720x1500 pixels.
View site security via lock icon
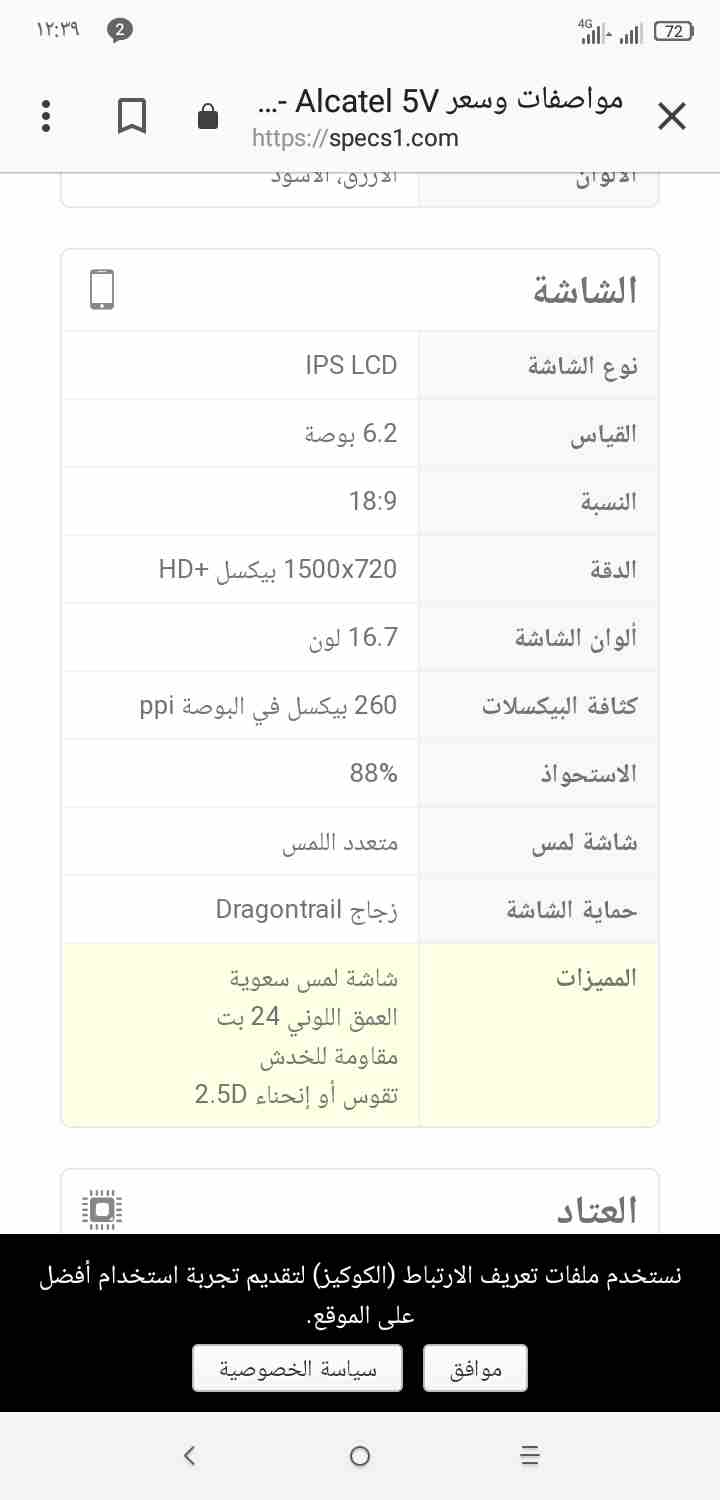[208, 117]
